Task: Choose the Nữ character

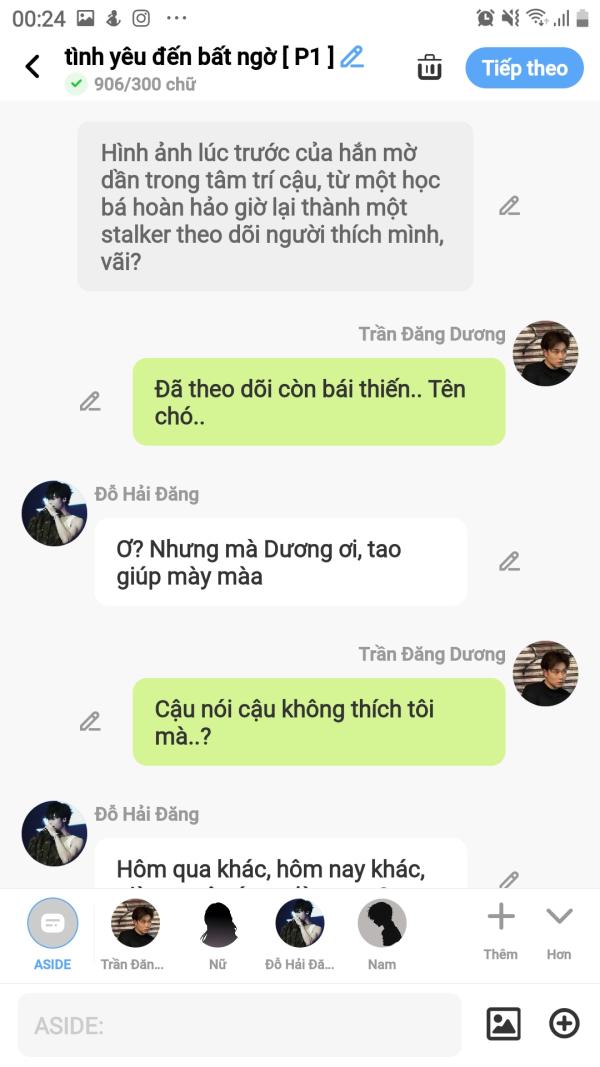Action: 217,923
